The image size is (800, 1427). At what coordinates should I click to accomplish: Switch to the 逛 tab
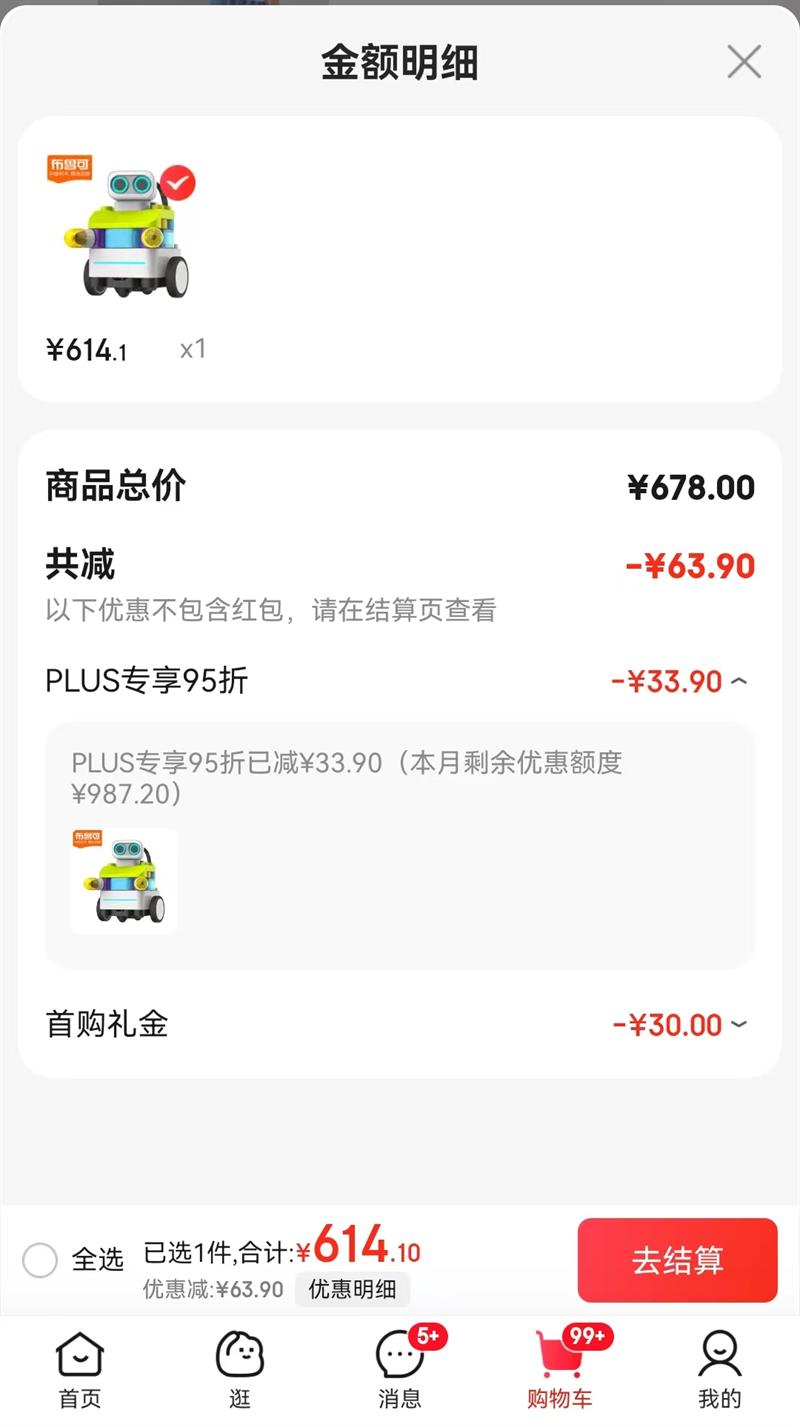[x=240, y=1369]
